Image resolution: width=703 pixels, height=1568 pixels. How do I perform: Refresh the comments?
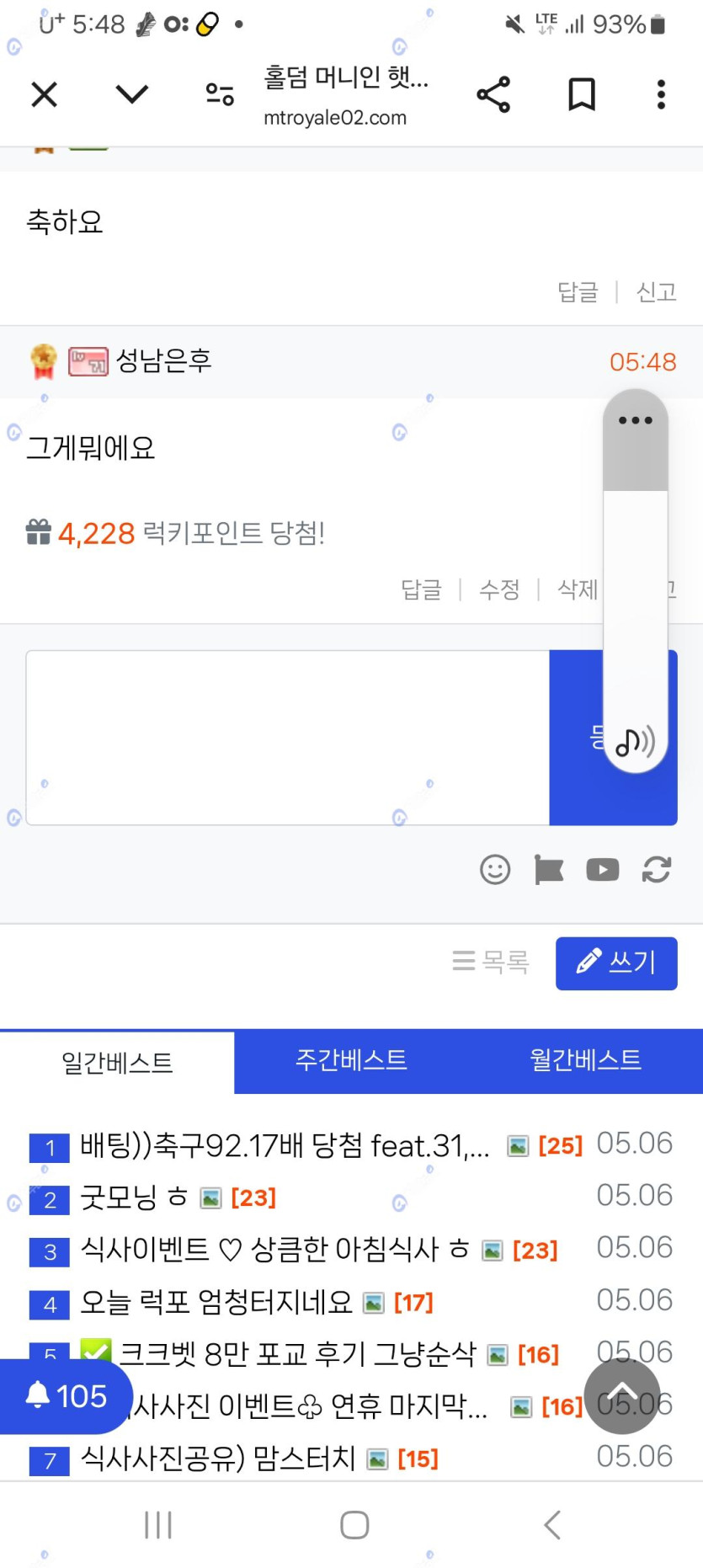pos(657,869)
